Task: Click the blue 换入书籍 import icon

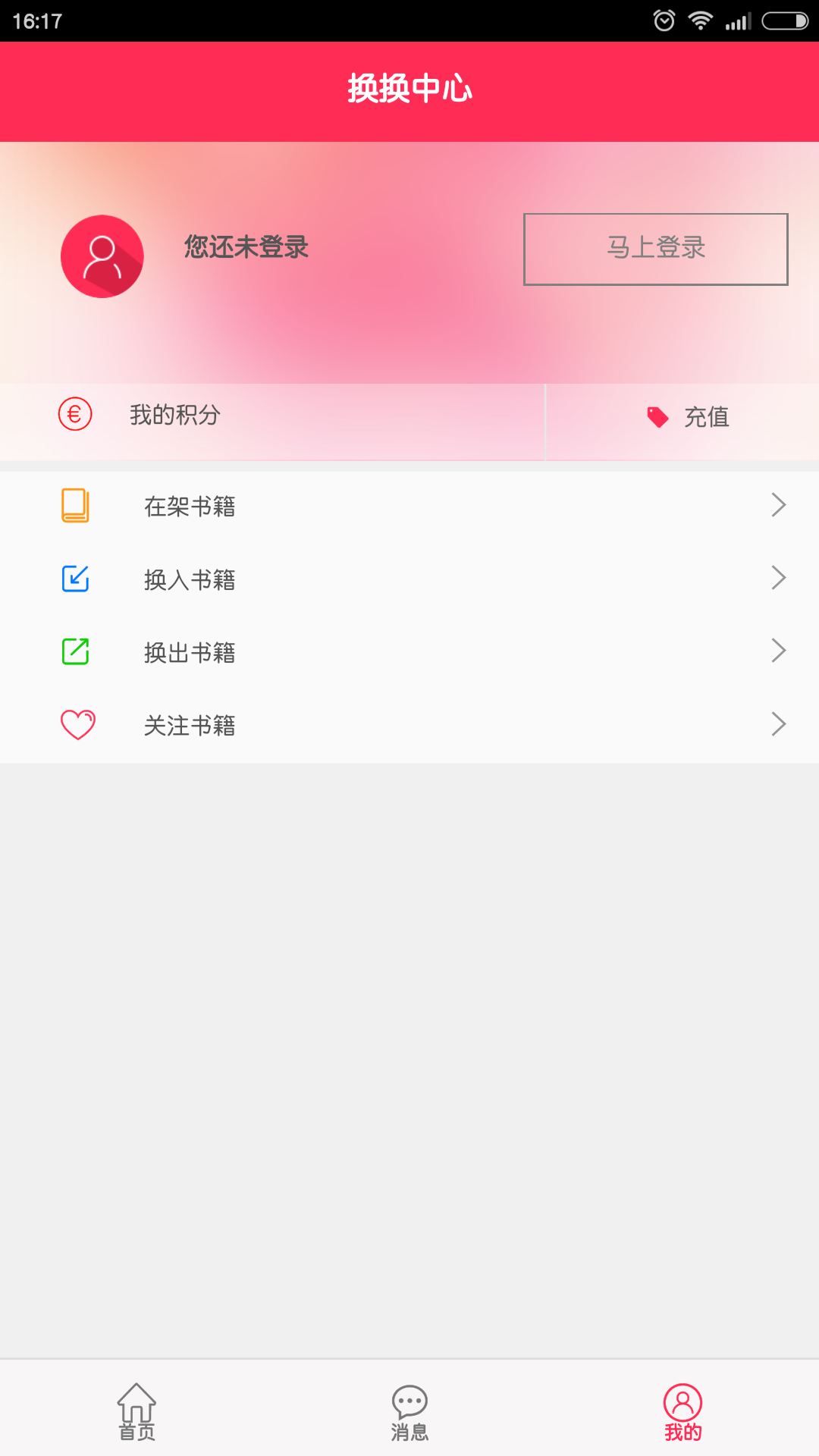Action: pos(75,578)
